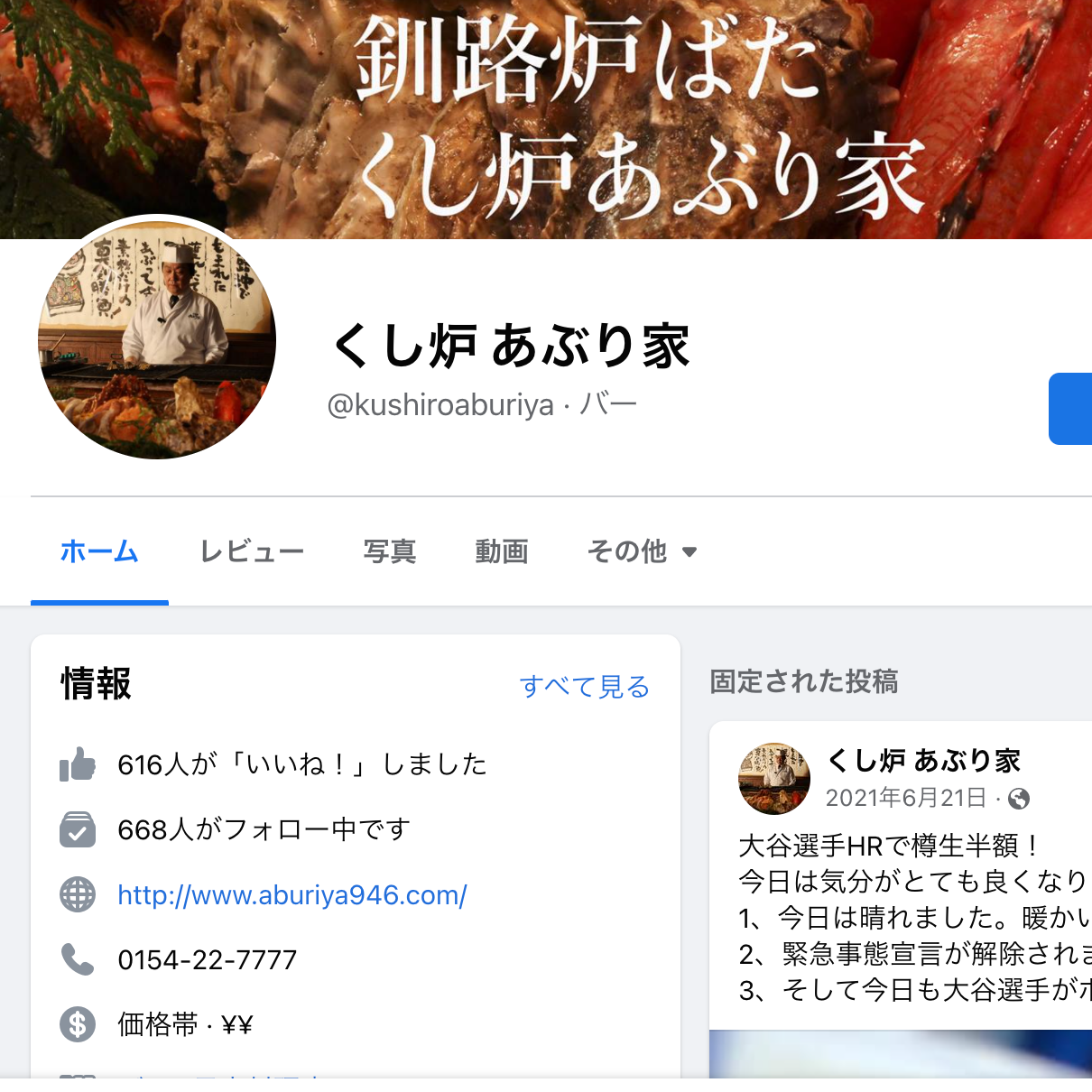Open the page's round profile picture

[x=157, y=340]
